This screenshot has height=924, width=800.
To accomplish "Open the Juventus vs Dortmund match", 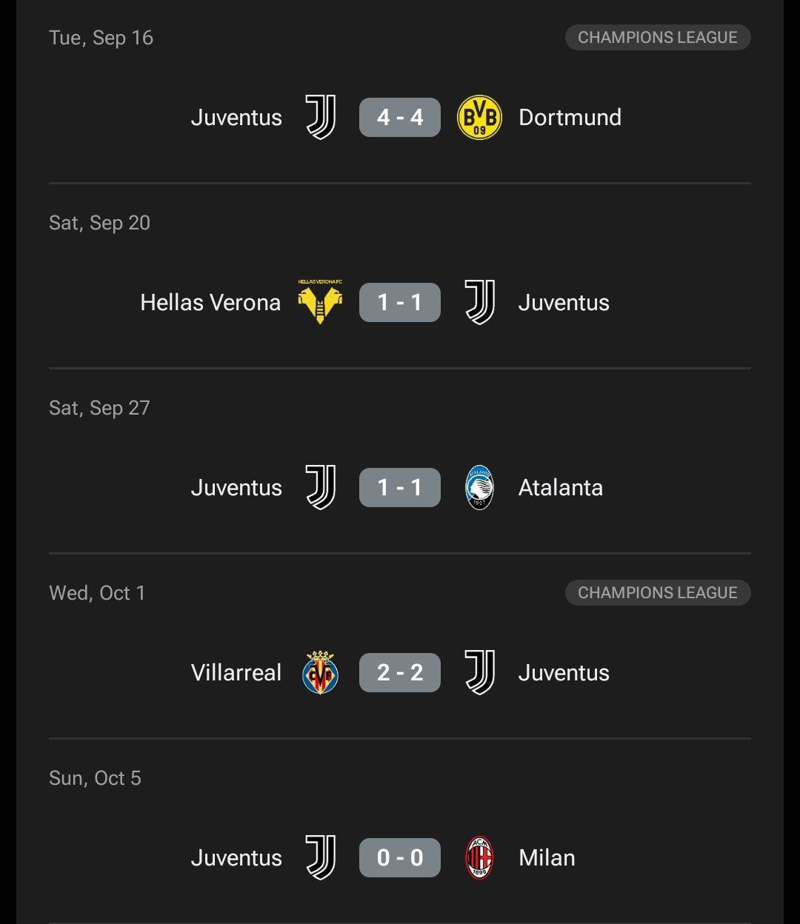I will [400, 118].
